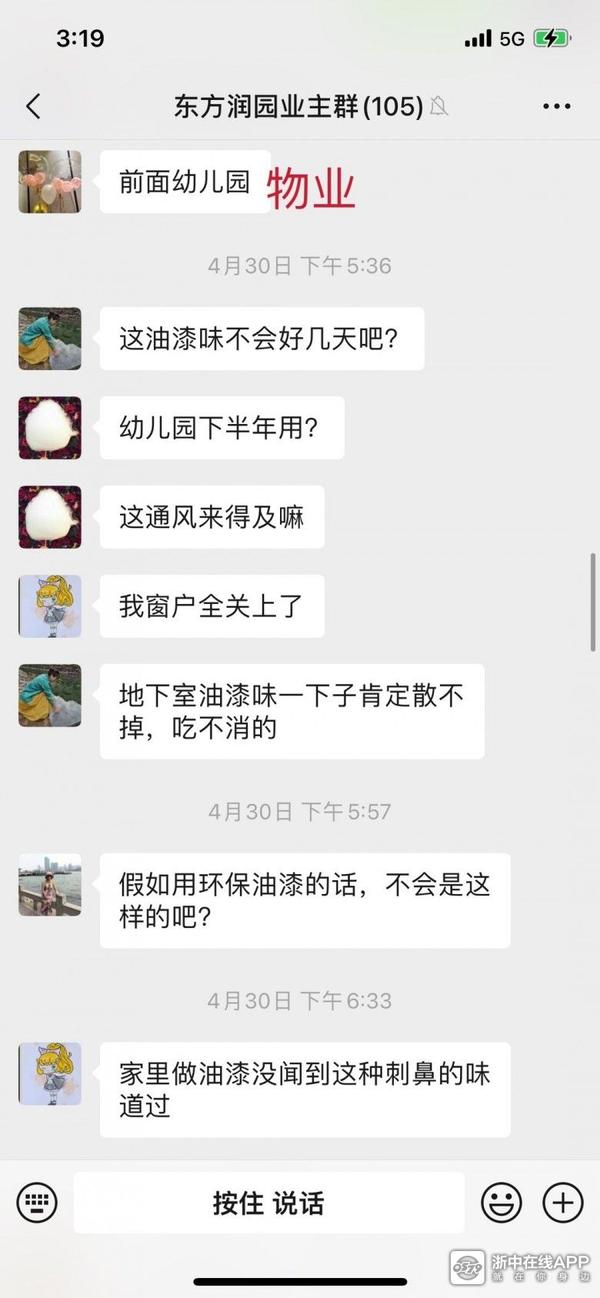Image resolution: width=600 pixels, height=1298 pixels.
Task: Switch to keyboard text input
Action: (x=37, y=1202)
